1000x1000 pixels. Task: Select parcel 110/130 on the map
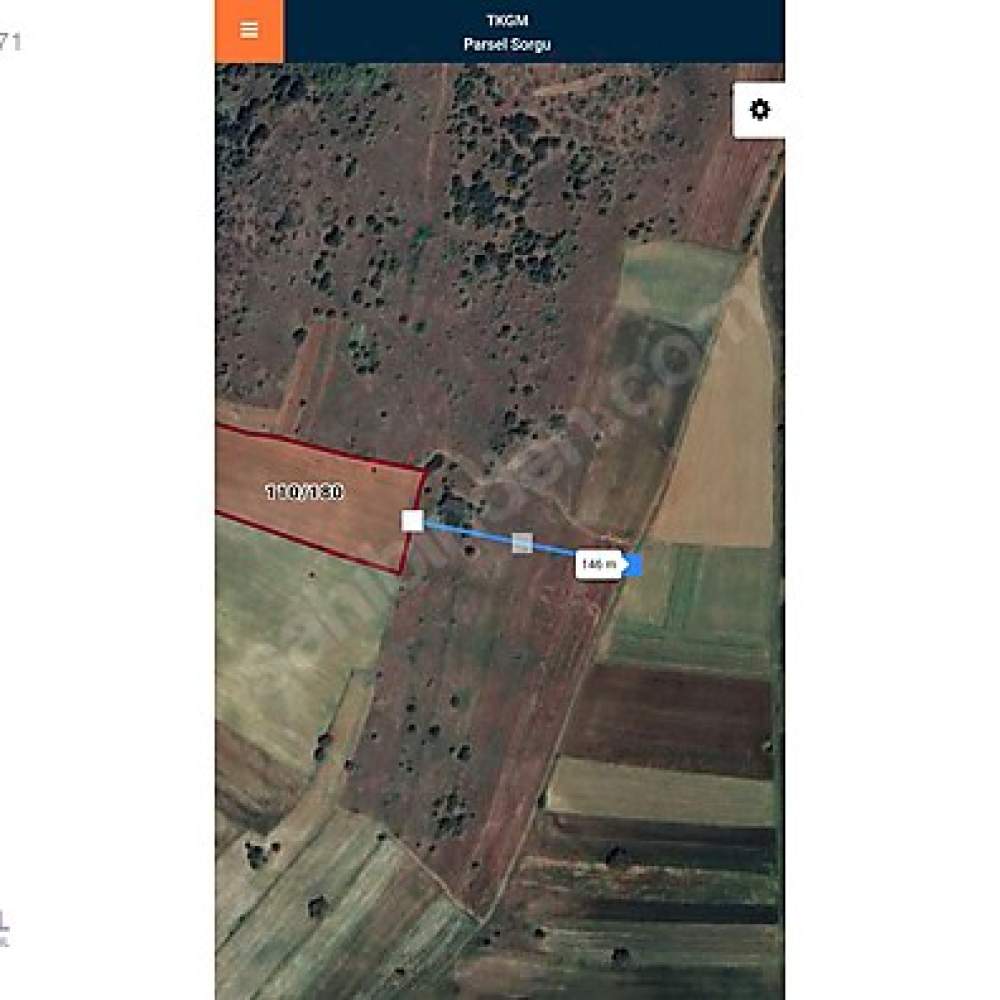point(310,495)
